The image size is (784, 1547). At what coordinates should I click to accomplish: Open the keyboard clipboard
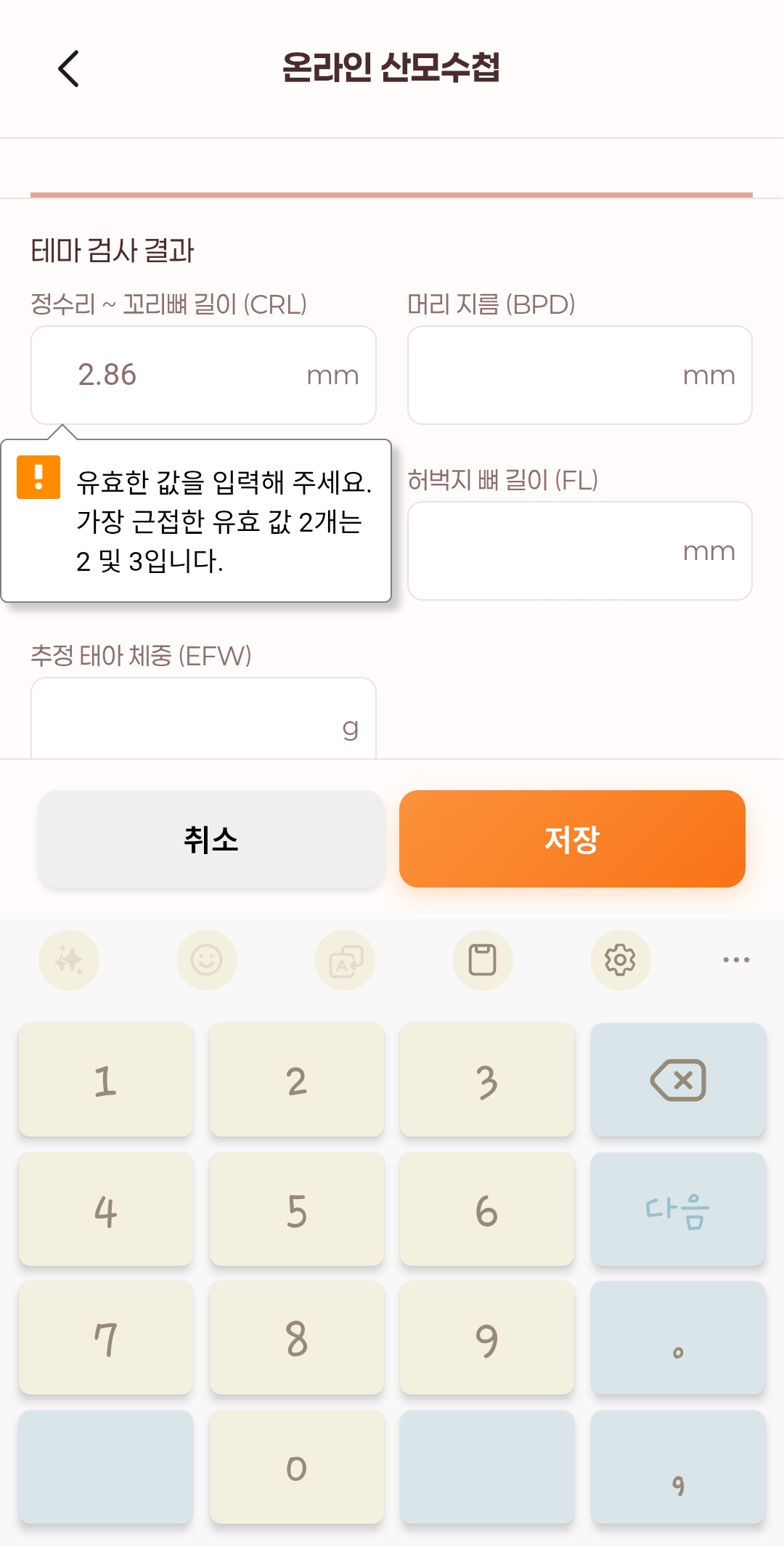pyautogui.click(x=482, y=960)
